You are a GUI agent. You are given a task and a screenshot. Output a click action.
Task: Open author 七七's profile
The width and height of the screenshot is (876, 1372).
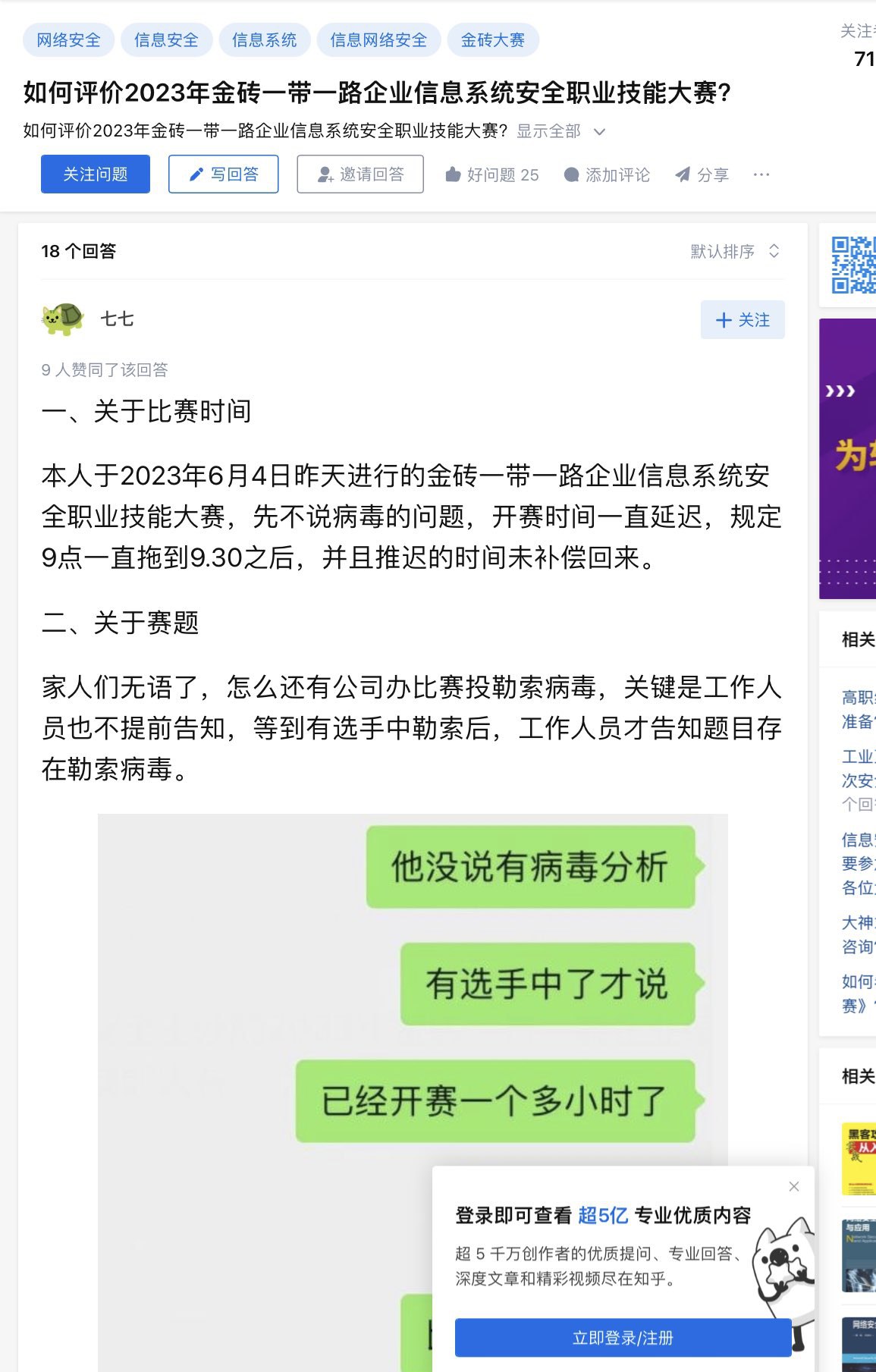click(117, 319)
